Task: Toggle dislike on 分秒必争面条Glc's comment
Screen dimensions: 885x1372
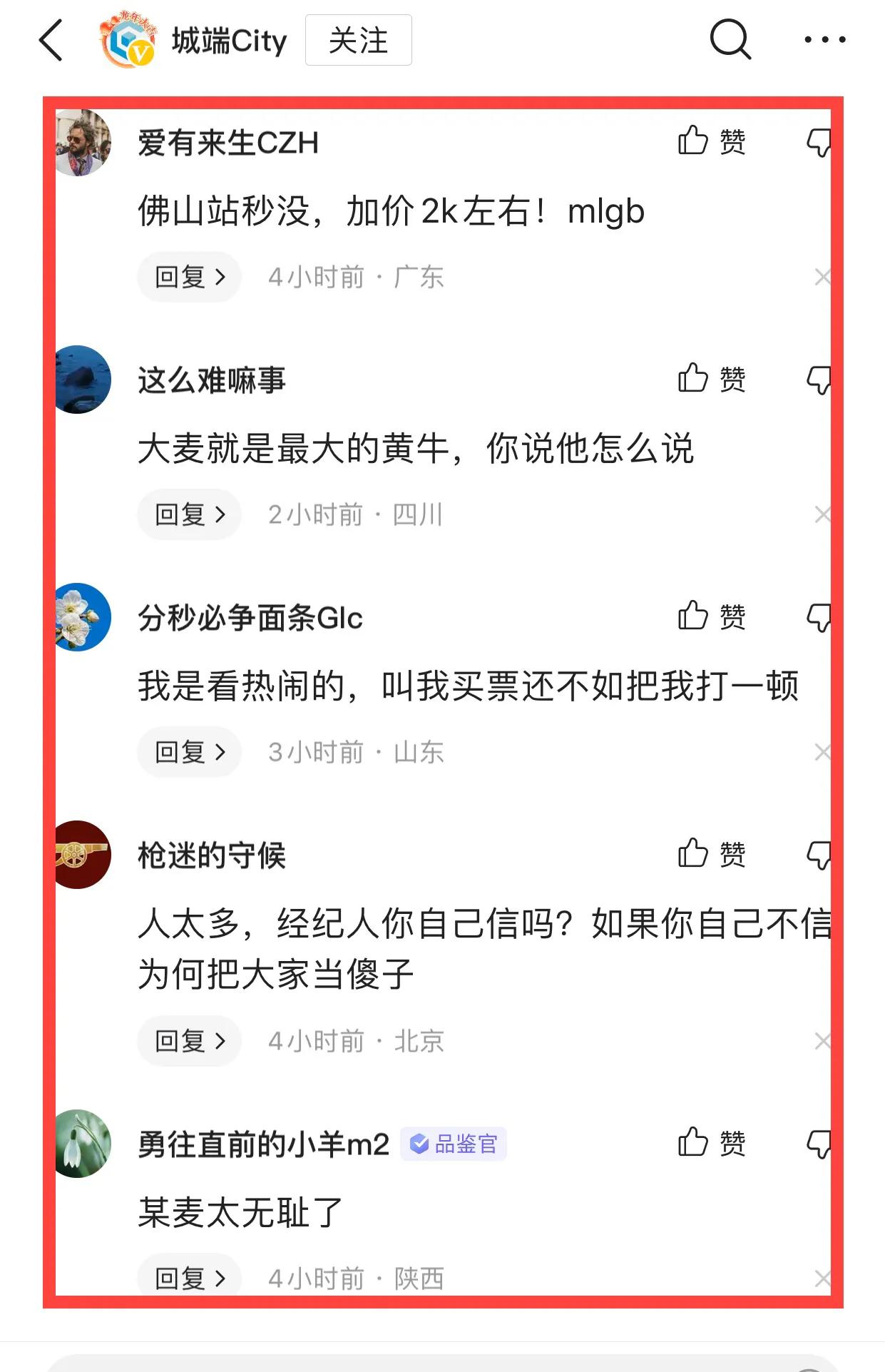Action: [819, 616]
